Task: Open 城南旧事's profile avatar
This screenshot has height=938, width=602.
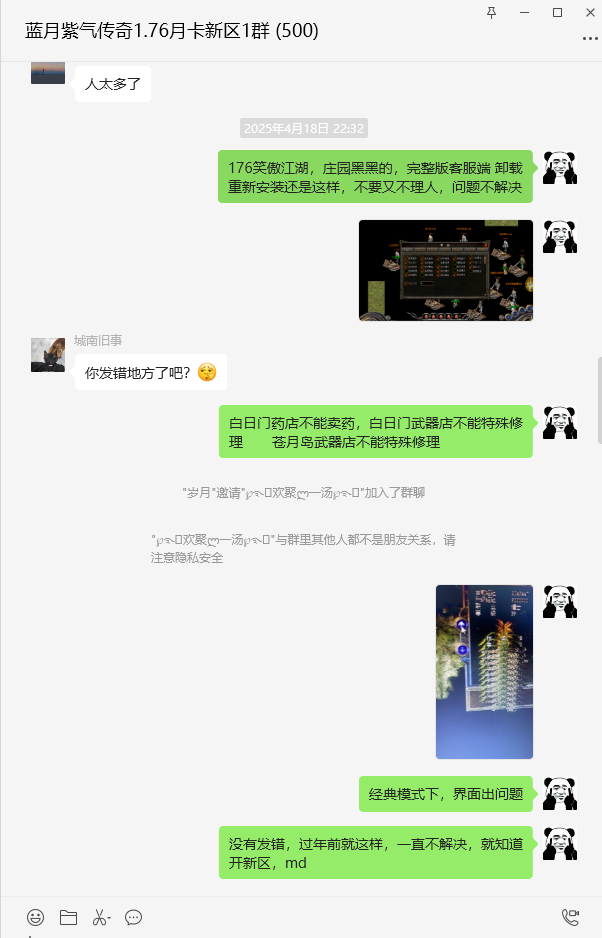Action: [x=48, y=354]
